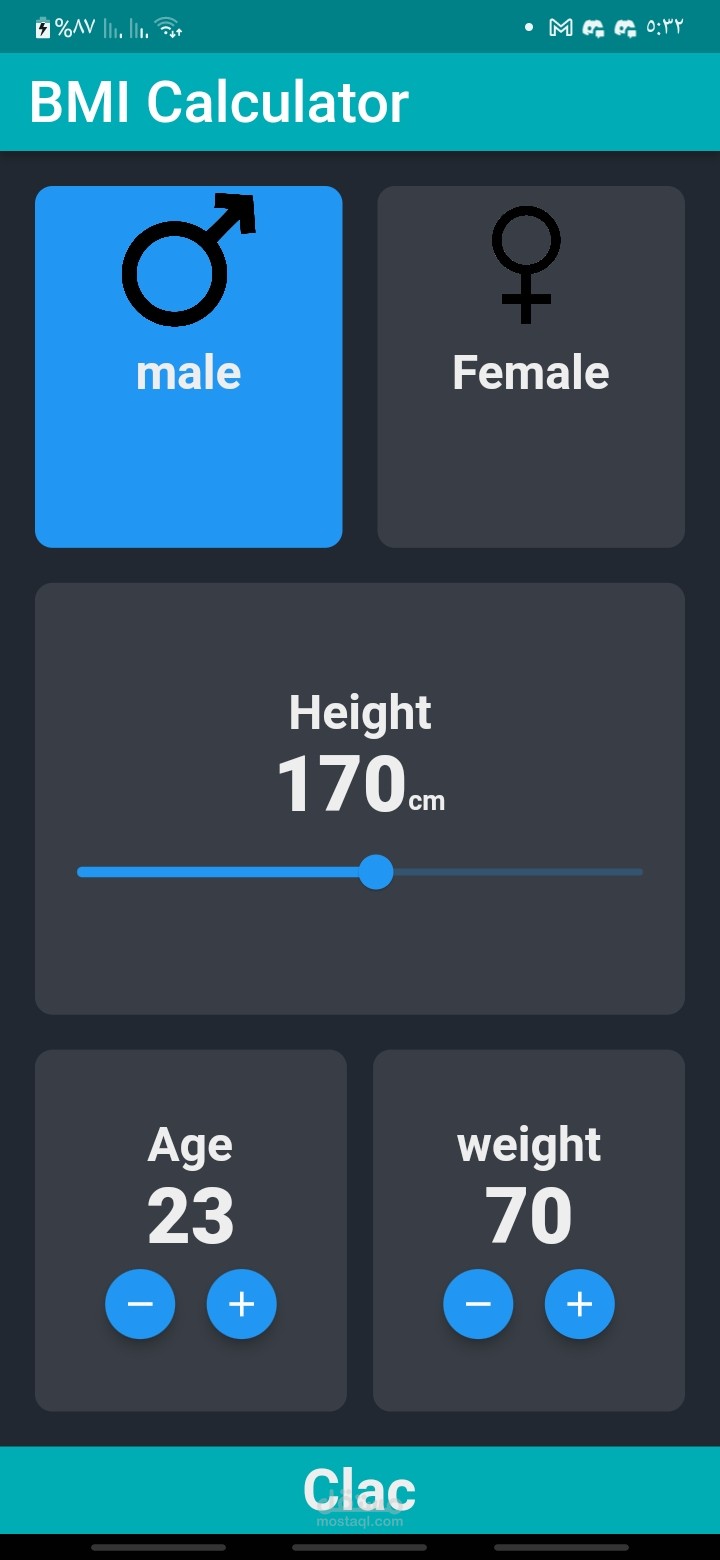This screenshot has width=720, height=1560.
Task: Click the weight value showing 70
Action: (528, 1213)
